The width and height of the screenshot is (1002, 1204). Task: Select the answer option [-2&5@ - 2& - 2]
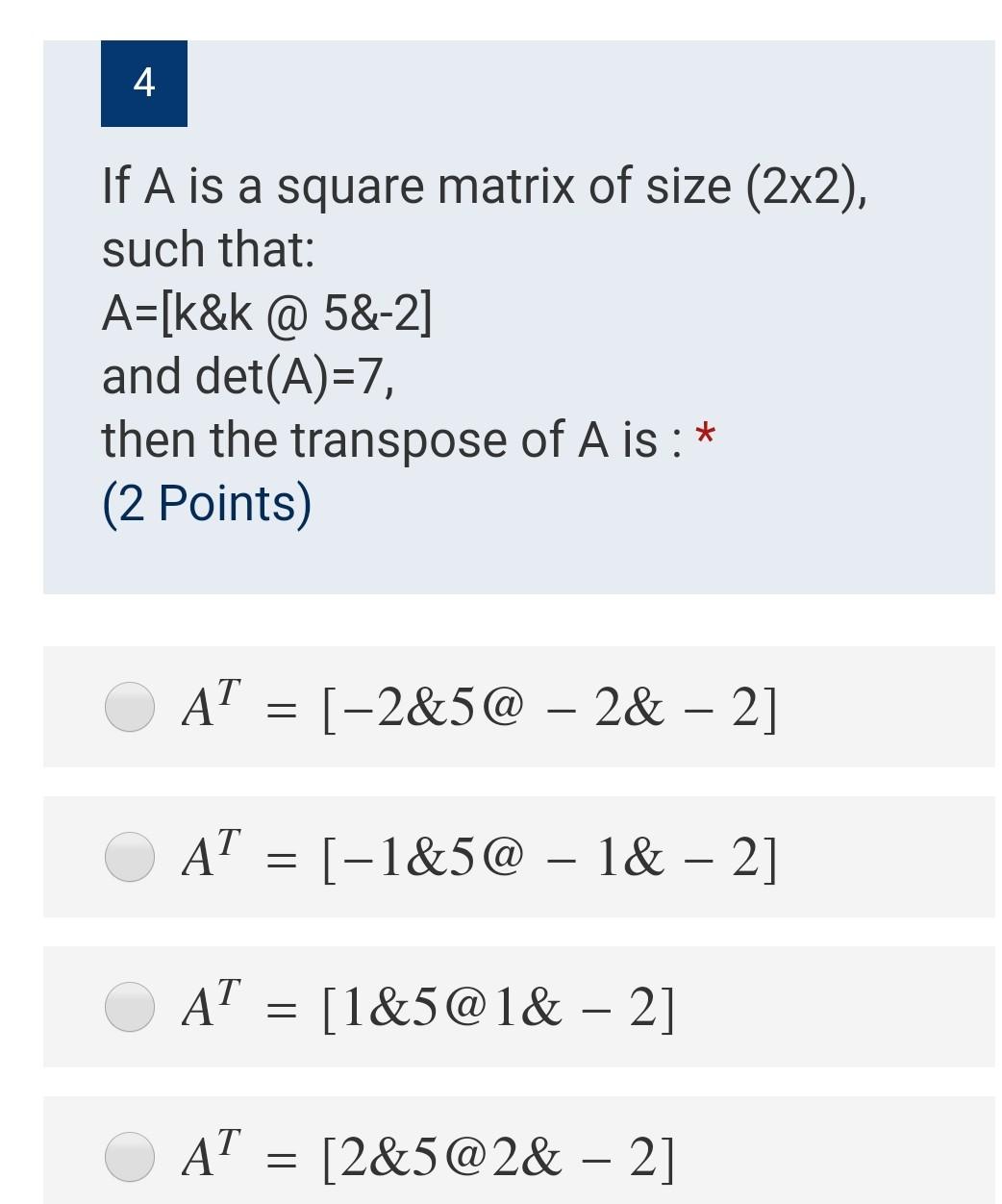129,708
